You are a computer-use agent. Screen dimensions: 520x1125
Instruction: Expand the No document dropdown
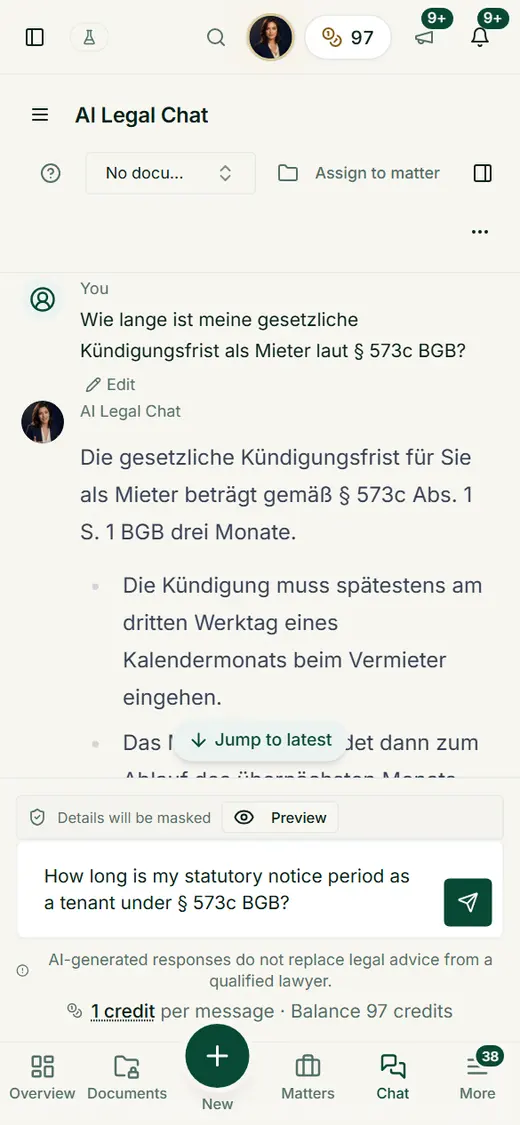click(x=171, y=173)
